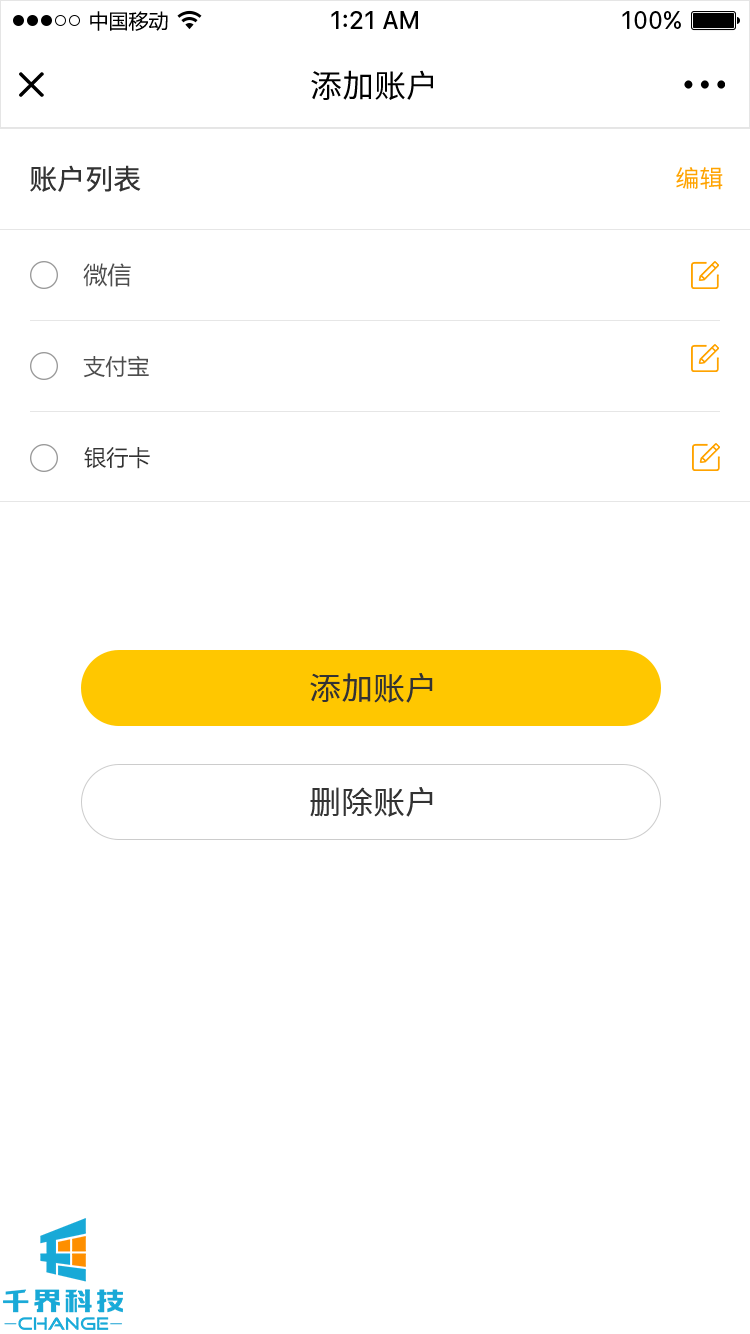This screenshot has width=750, height=1334.
Task: Select the 支付宝 radio button
Action: click(44, 366)
